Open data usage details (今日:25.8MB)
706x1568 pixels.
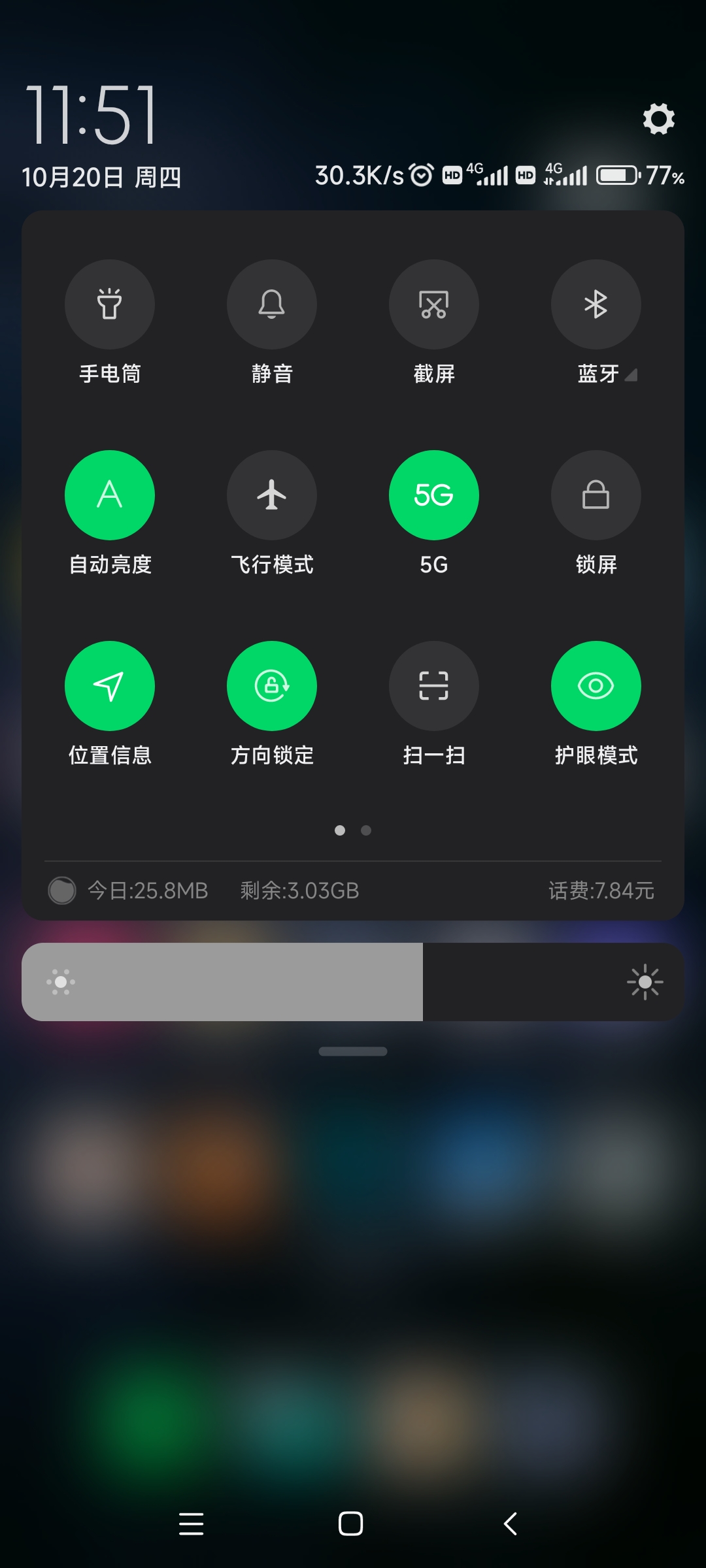(148, 890)
